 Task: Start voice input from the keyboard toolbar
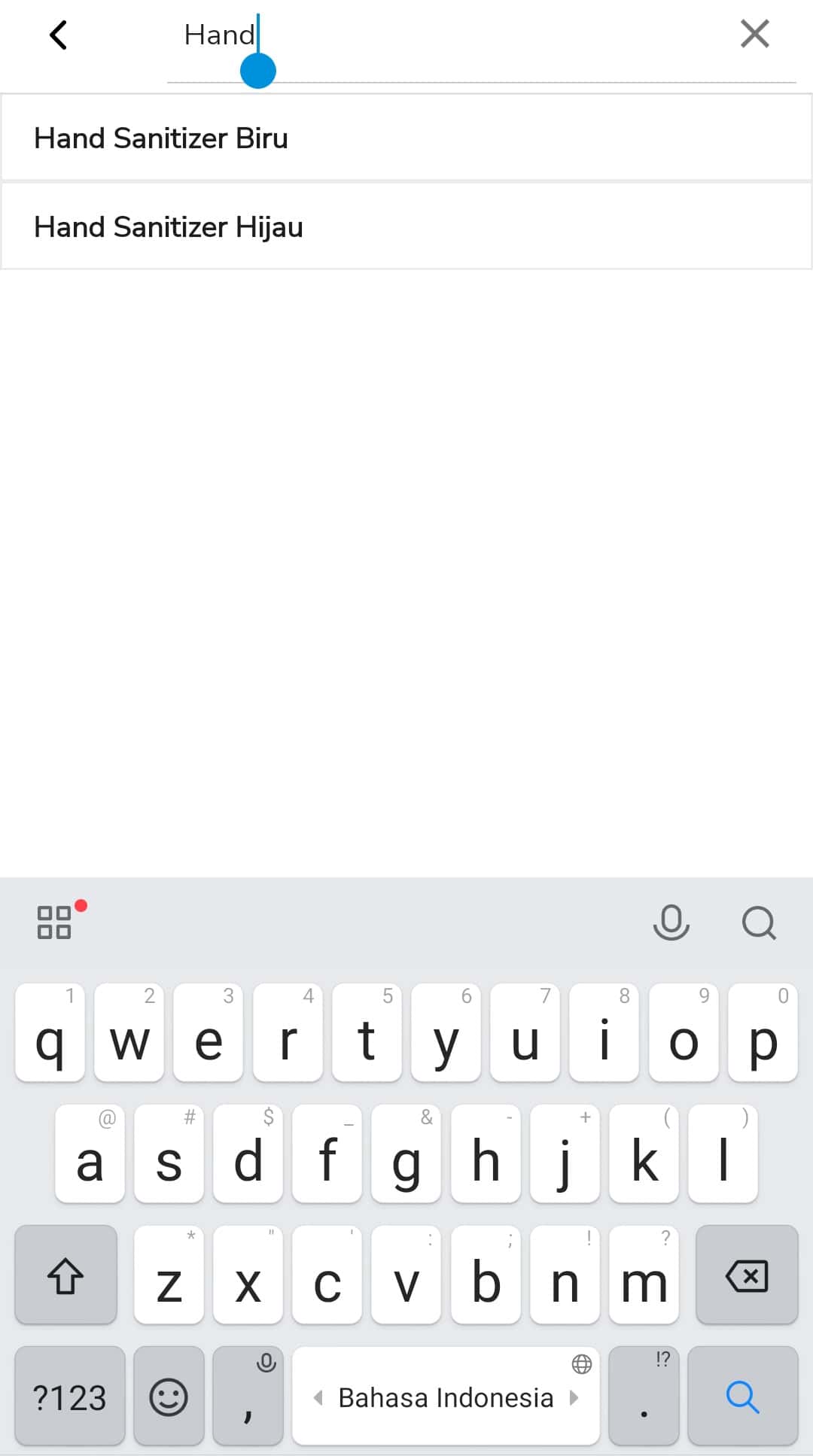[671, 923]
